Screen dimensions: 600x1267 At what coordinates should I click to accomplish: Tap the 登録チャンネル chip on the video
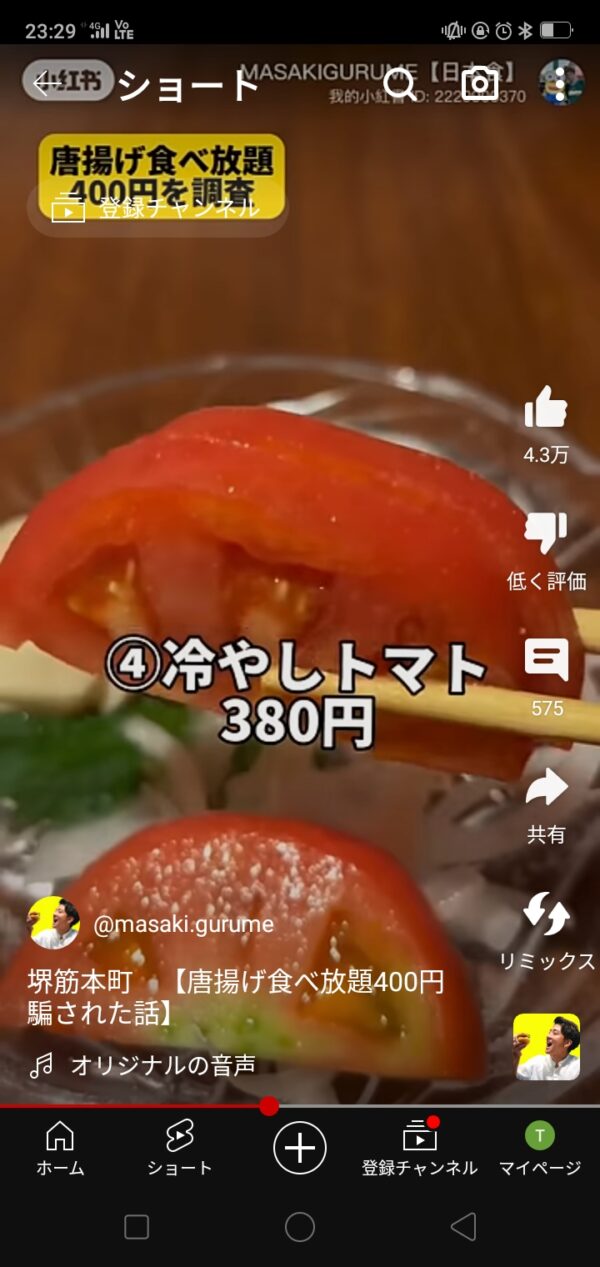(157, 209)
